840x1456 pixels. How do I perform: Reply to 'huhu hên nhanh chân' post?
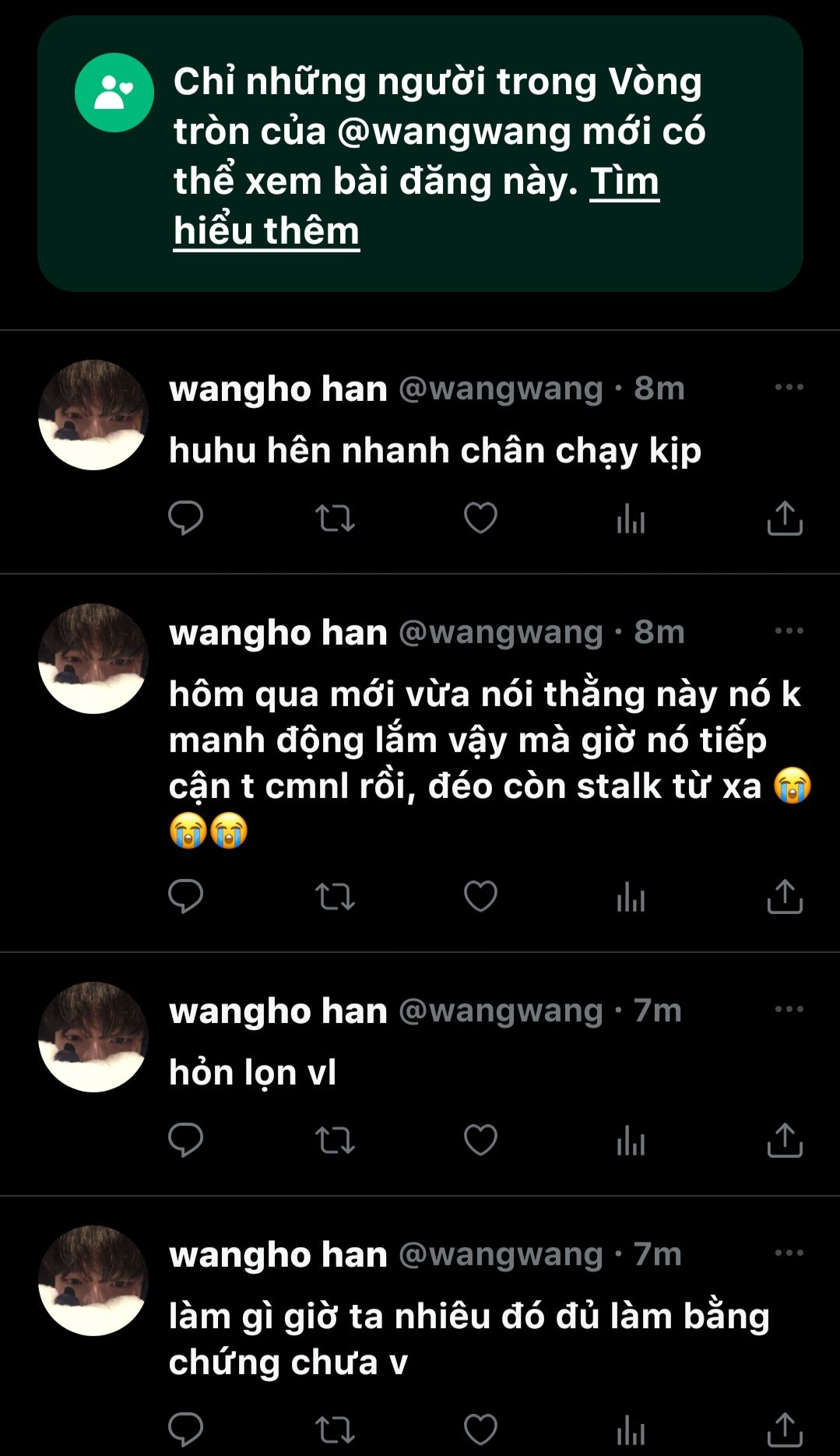[x=185, y=519]
